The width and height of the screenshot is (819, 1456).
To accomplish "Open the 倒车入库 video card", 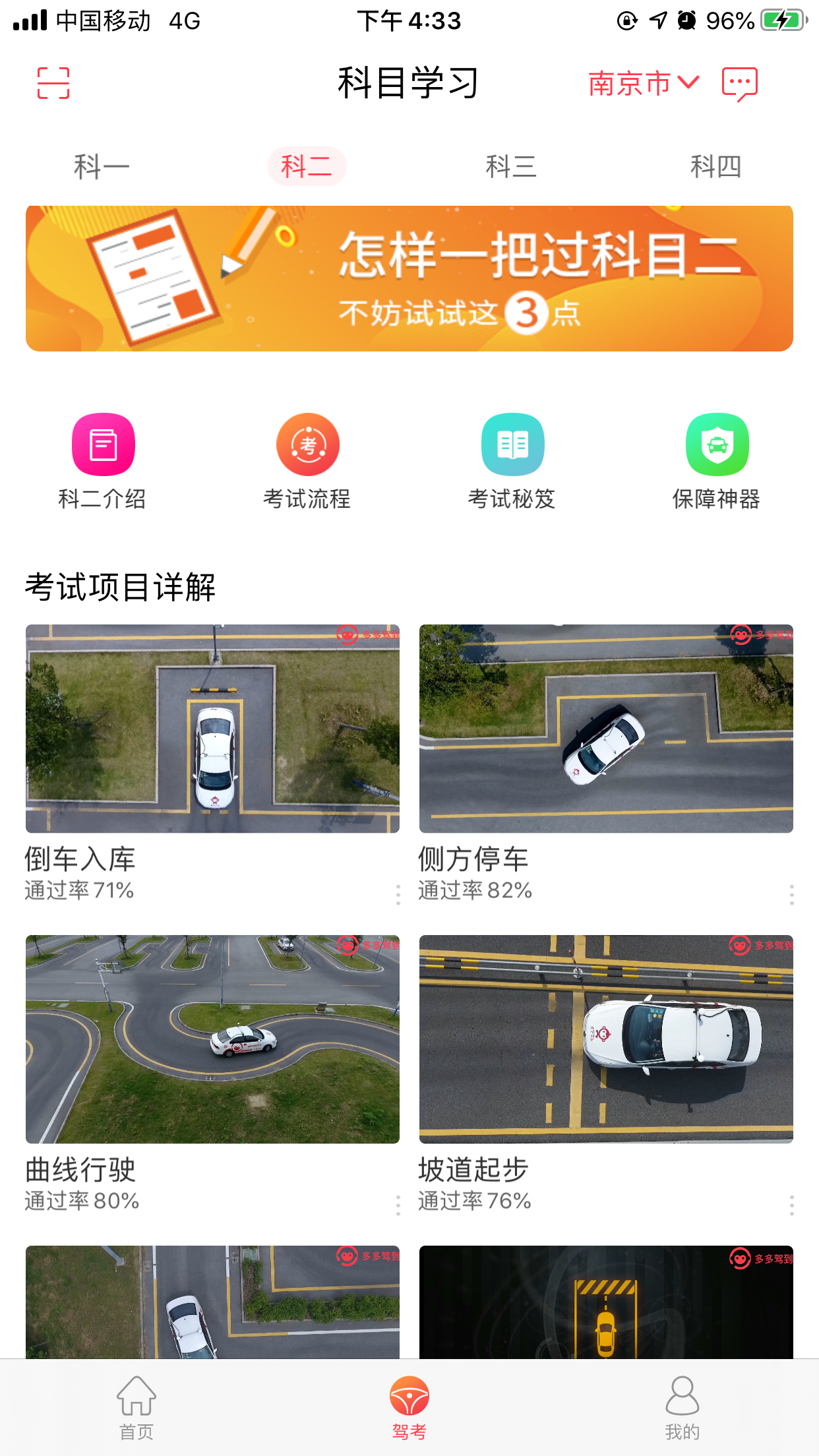I will (x=212, y=729).
